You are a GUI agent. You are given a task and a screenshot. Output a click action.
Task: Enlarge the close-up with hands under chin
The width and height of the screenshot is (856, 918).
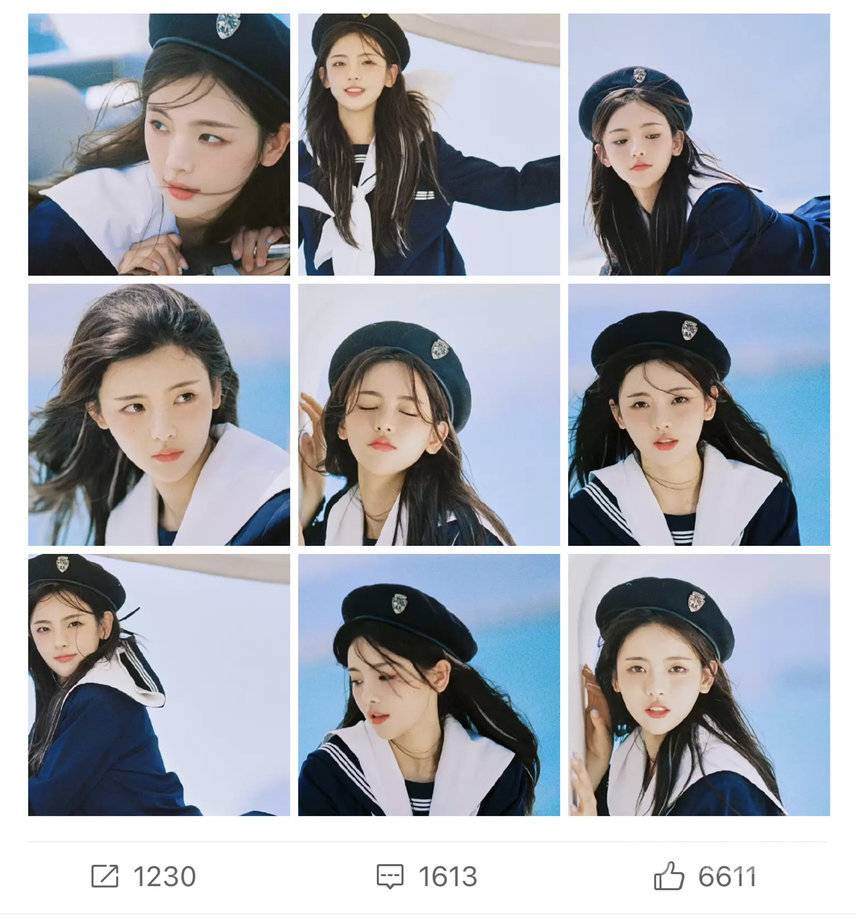(158, 144)
